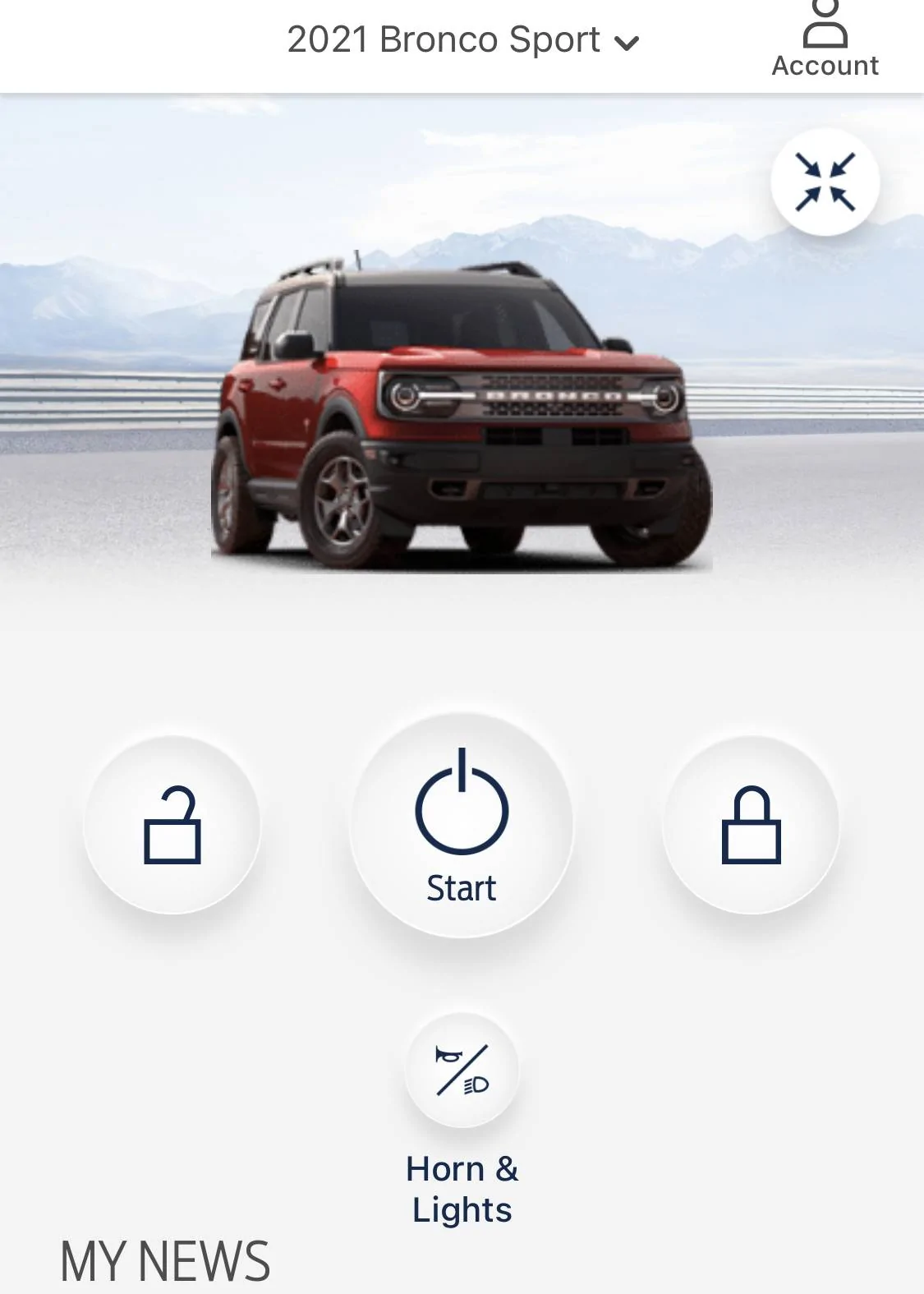Collapse the vehicle image view

[x=825, y=182]
